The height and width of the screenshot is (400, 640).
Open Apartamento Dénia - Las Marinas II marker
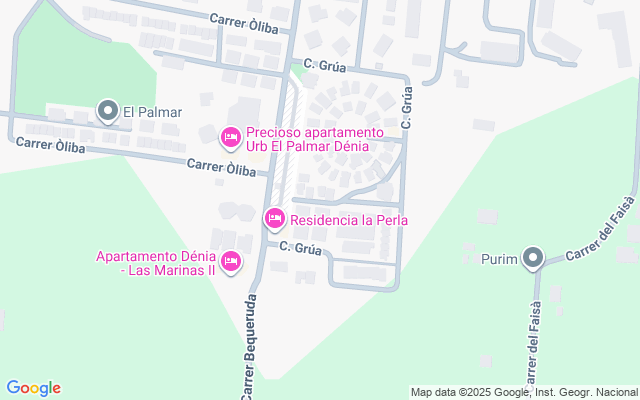[231, 262]
